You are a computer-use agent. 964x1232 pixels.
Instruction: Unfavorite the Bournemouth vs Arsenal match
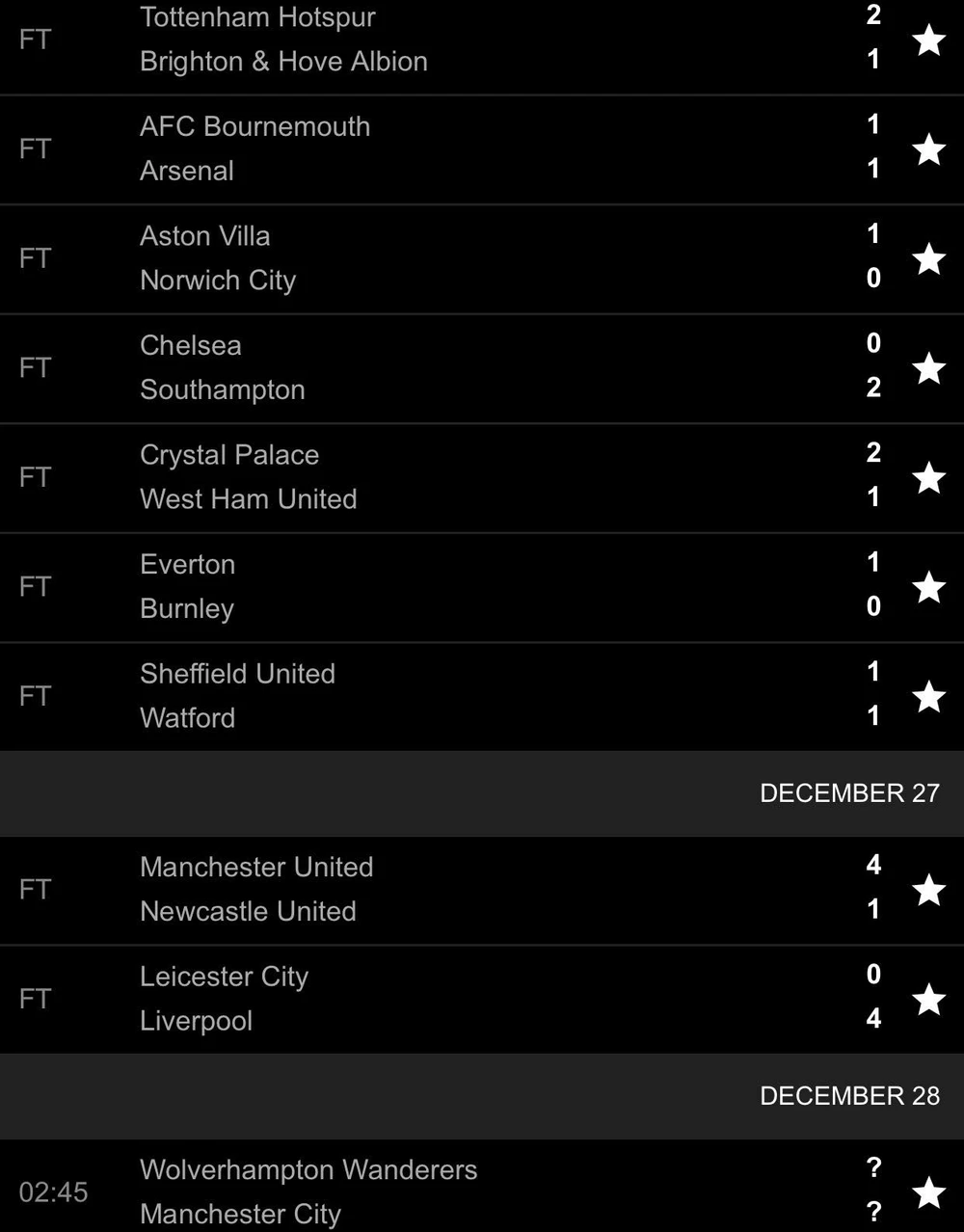(928, 149)
